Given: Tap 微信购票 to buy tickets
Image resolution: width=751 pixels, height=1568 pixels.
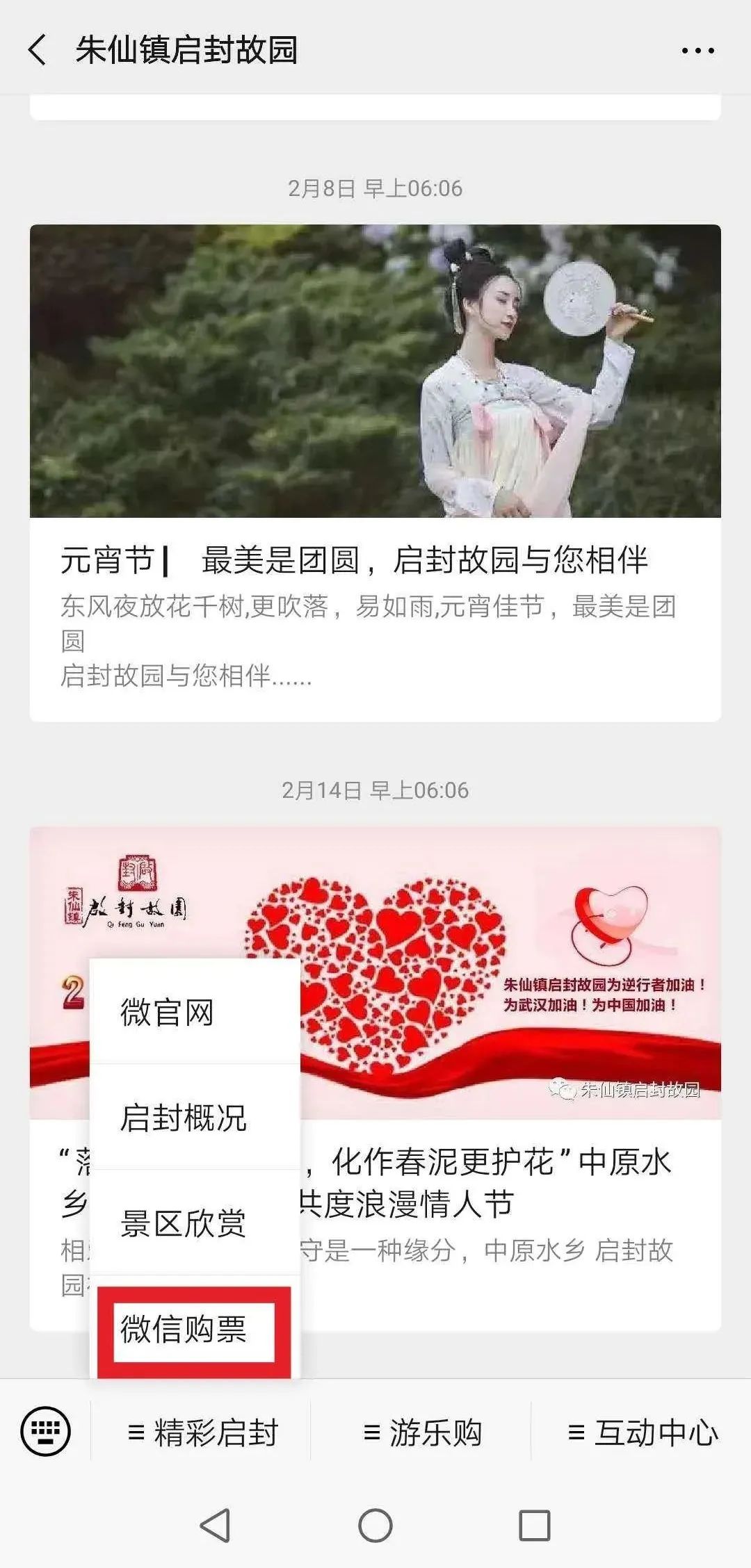Looking at the screenshot, I should 195,1328.
